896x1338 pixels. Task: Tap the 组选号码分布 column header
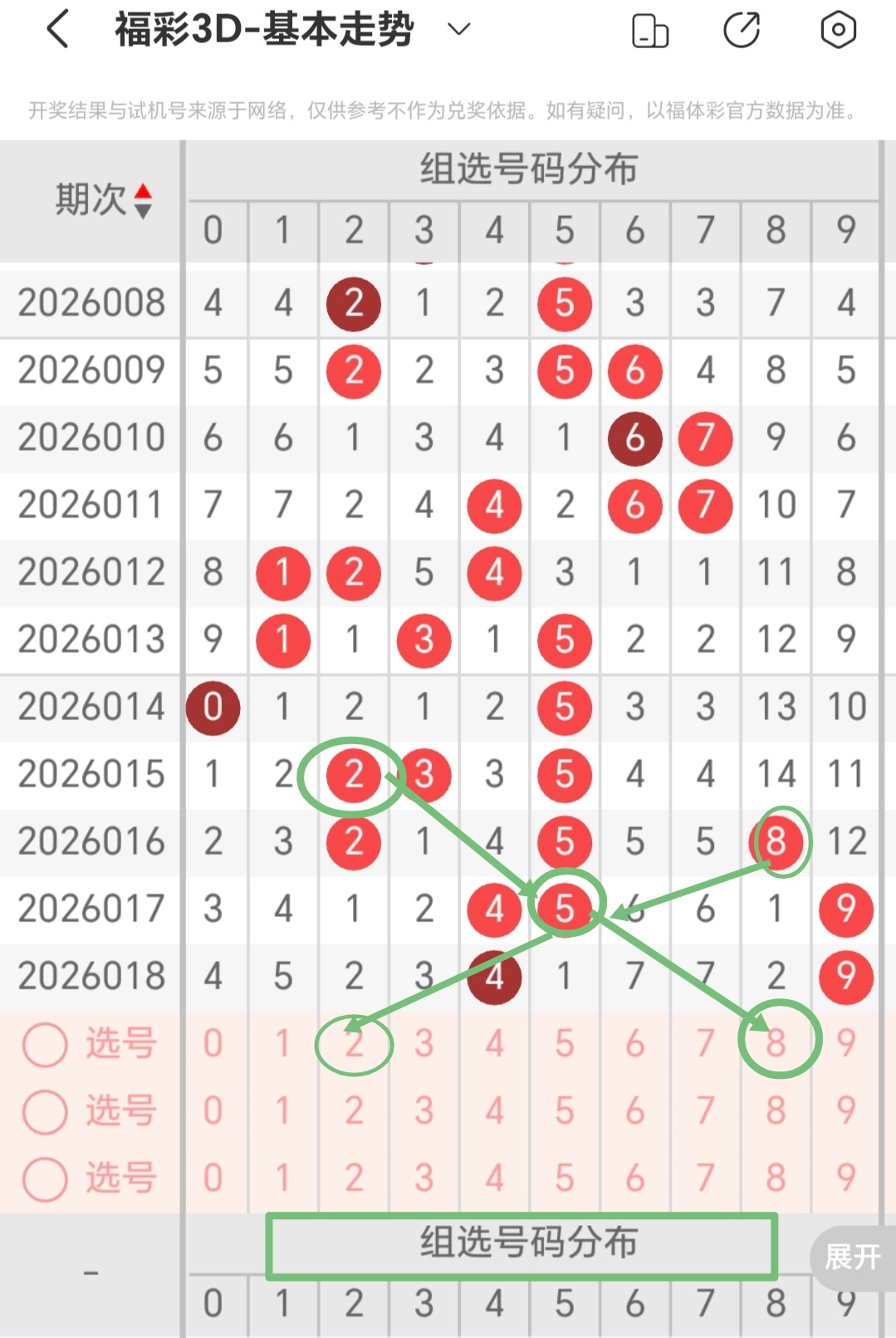coord(529,169)
